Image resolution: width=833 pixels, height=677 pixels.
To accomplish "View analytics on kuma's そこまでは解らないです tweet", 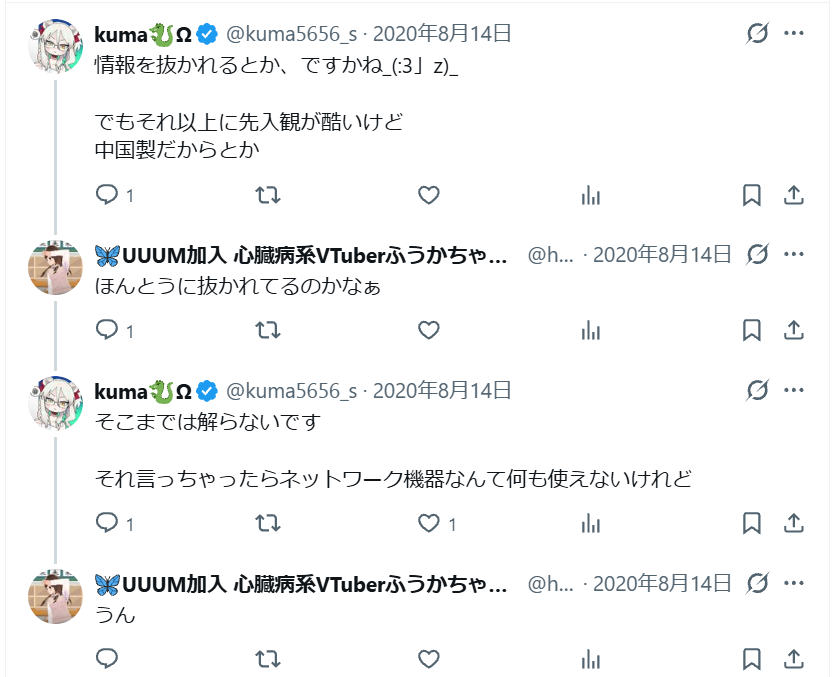I will coord(590,523).
